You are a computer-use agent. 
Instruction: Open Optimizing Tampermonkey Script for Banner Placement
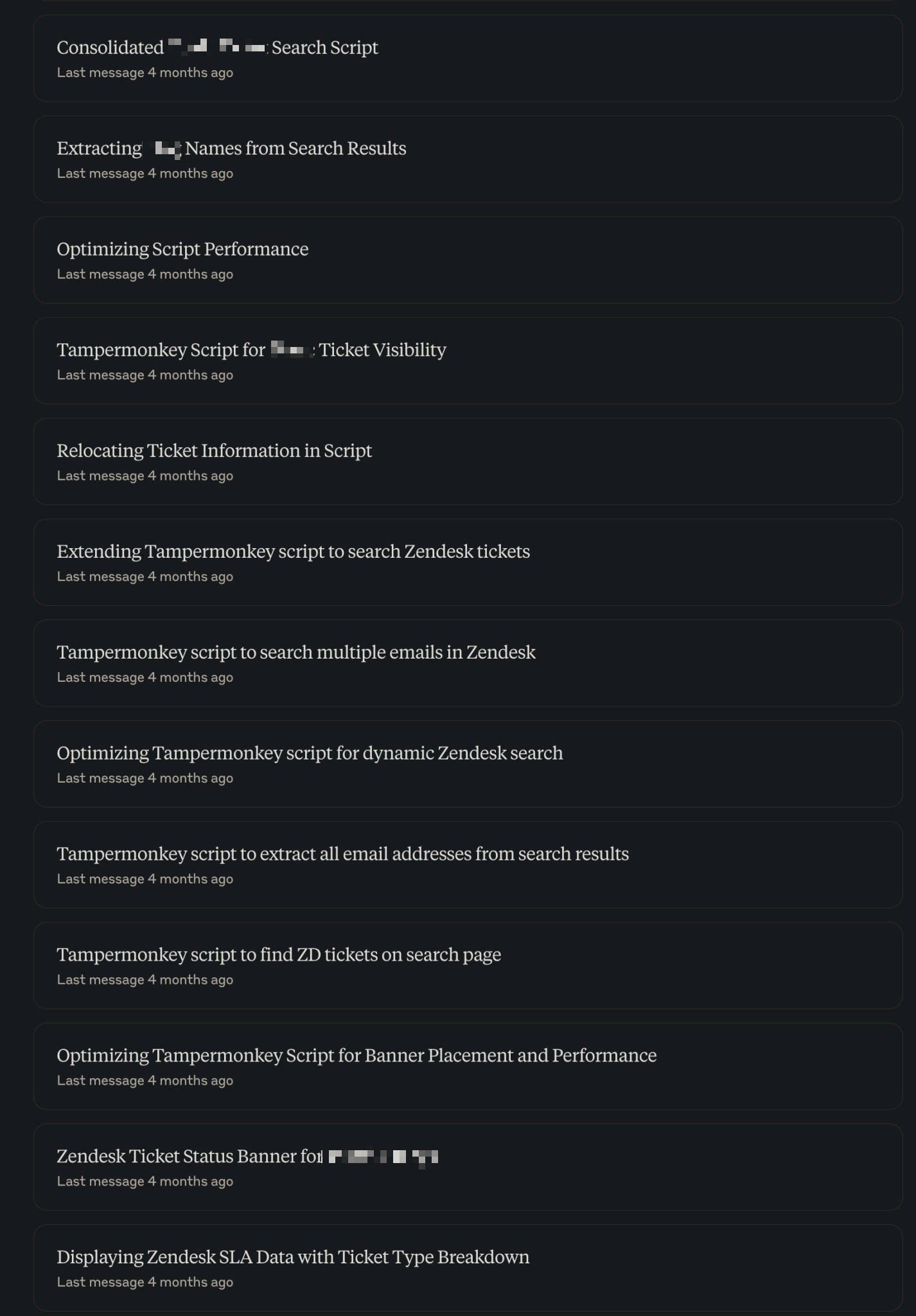pos(357,1056)
